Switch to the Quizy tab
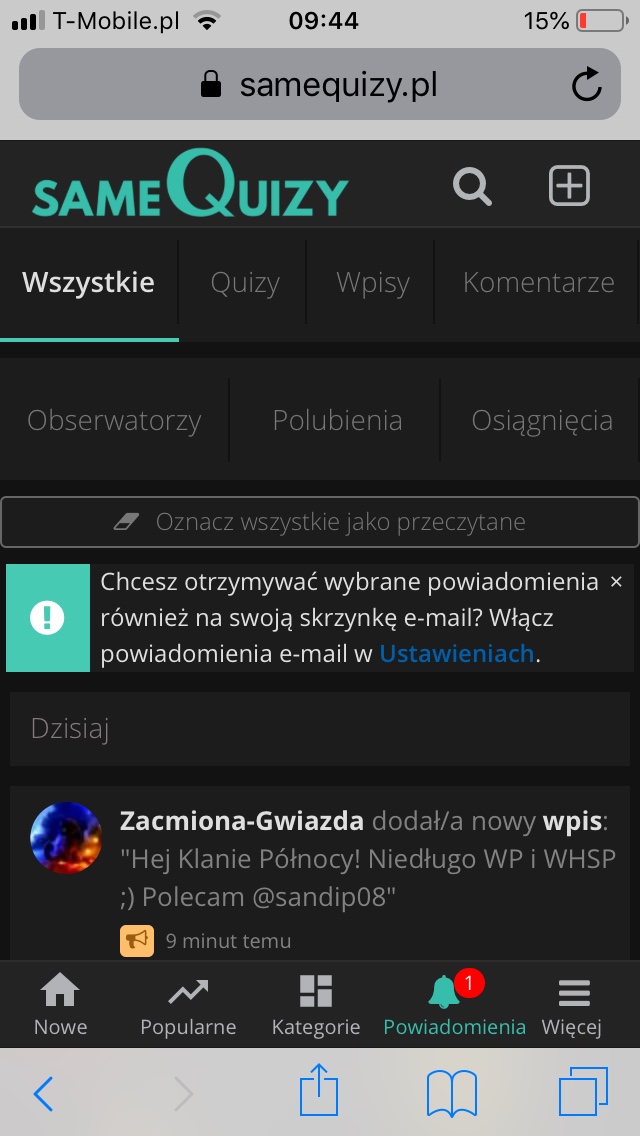640x1136 pixels. (x=244, y=282)
